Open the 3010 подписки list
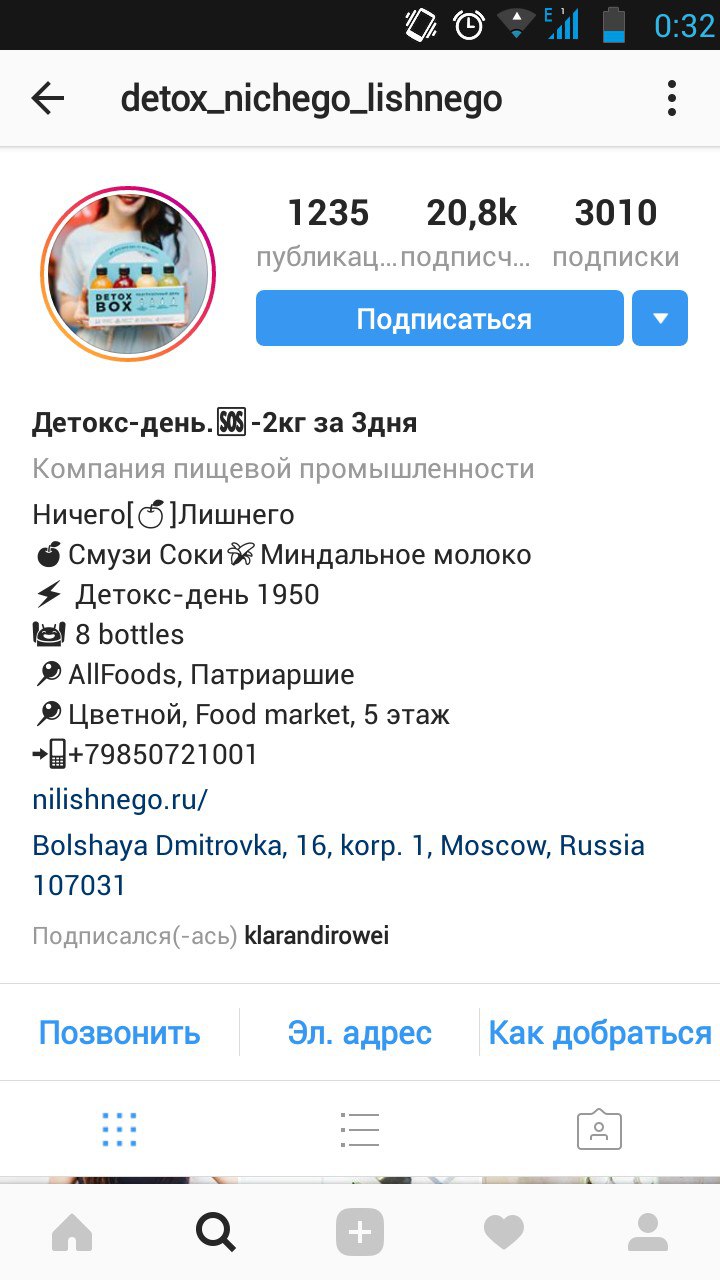Image resolution: width=720 pixels, height=1280 pixels. 615,232
